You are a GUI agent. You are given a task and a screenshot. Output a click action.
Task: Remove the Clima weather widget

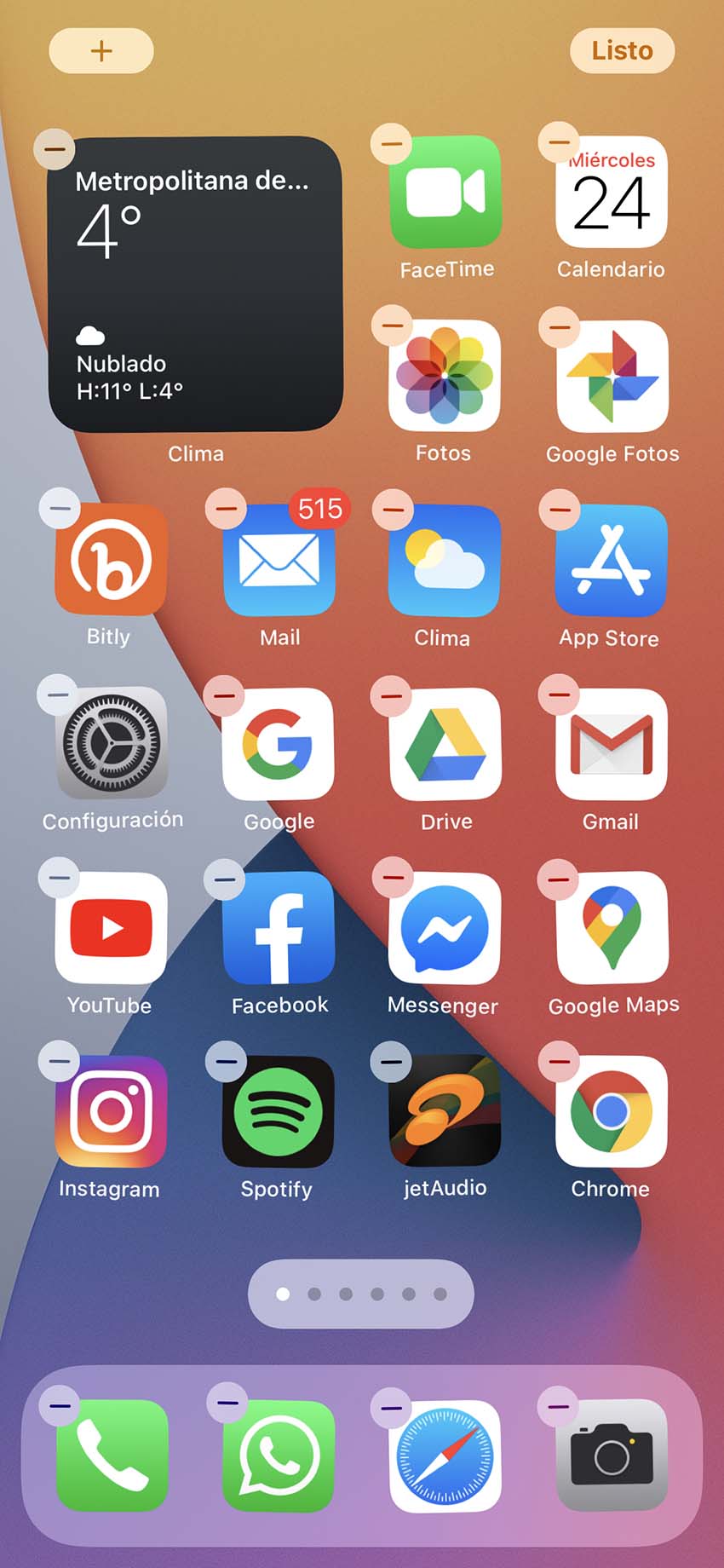[x=55, y=149]
